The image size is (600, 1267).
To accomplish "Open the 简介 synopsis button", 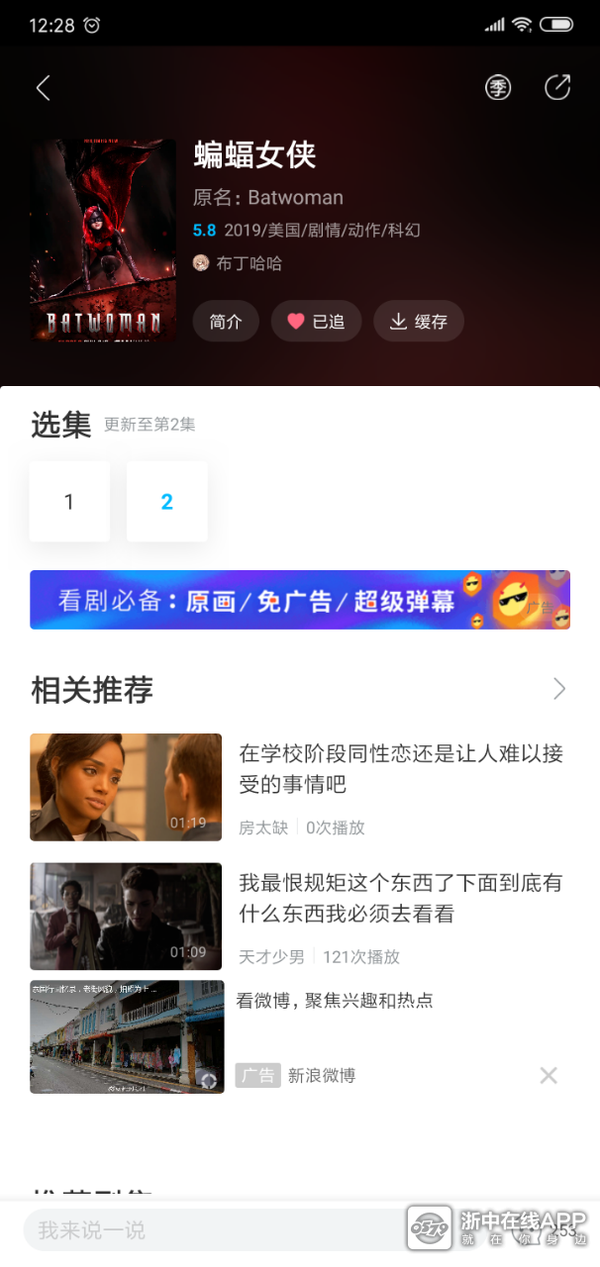I will (x=226, y=321).
